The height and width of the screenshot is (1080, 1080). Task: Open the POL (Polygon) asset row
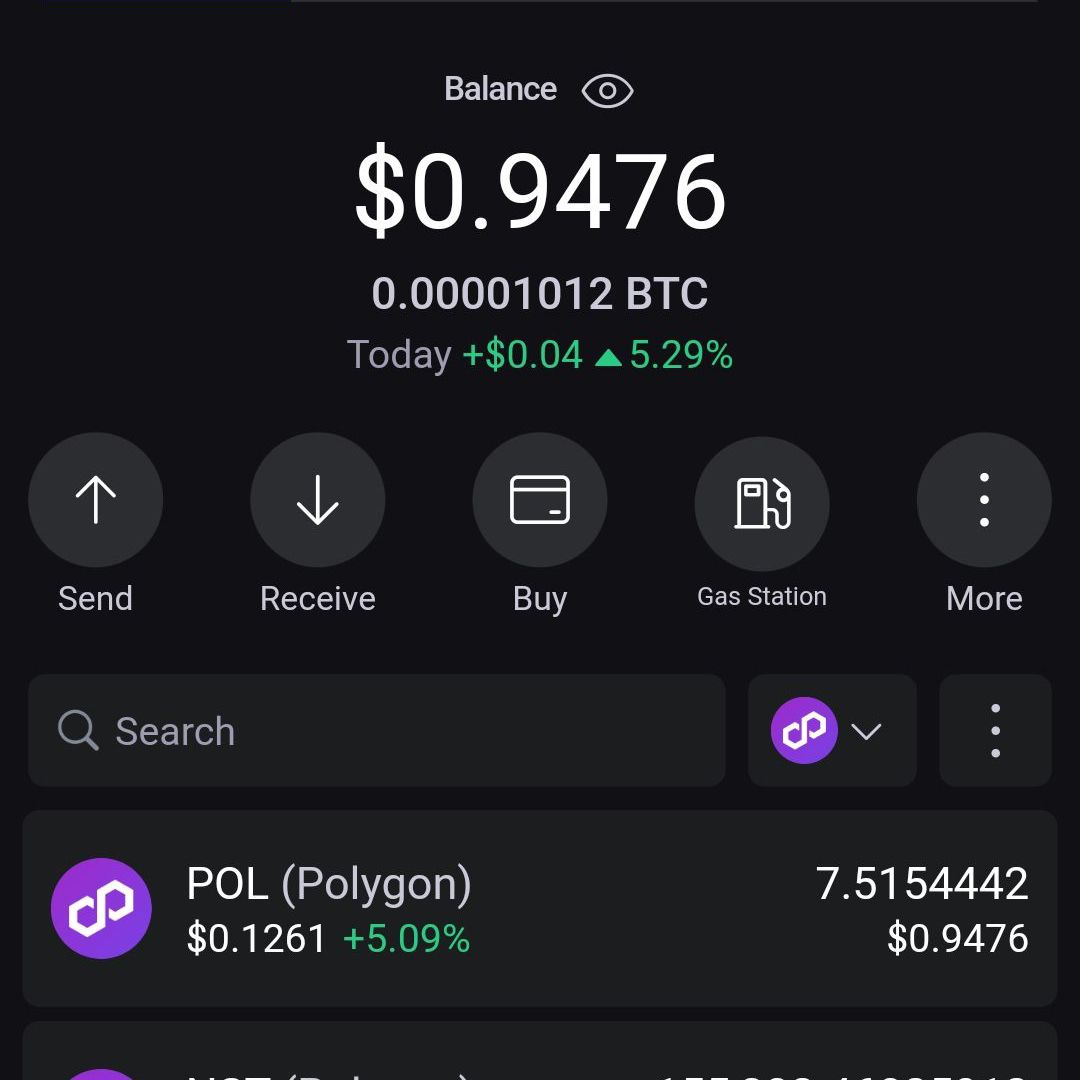coord(540,909)
